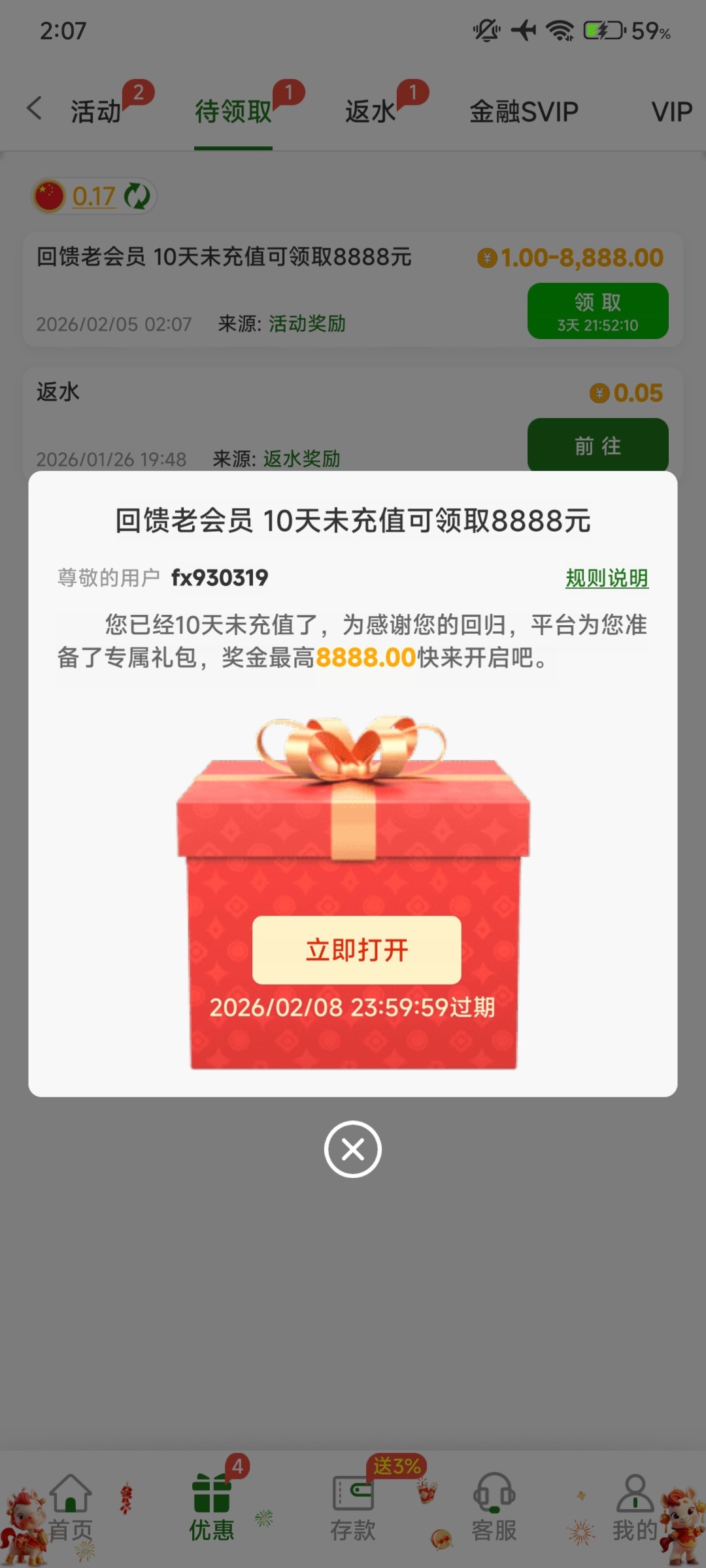Open the 规则说明 rules link
This screenshot has width=706, height=1568.
[607, 578]
